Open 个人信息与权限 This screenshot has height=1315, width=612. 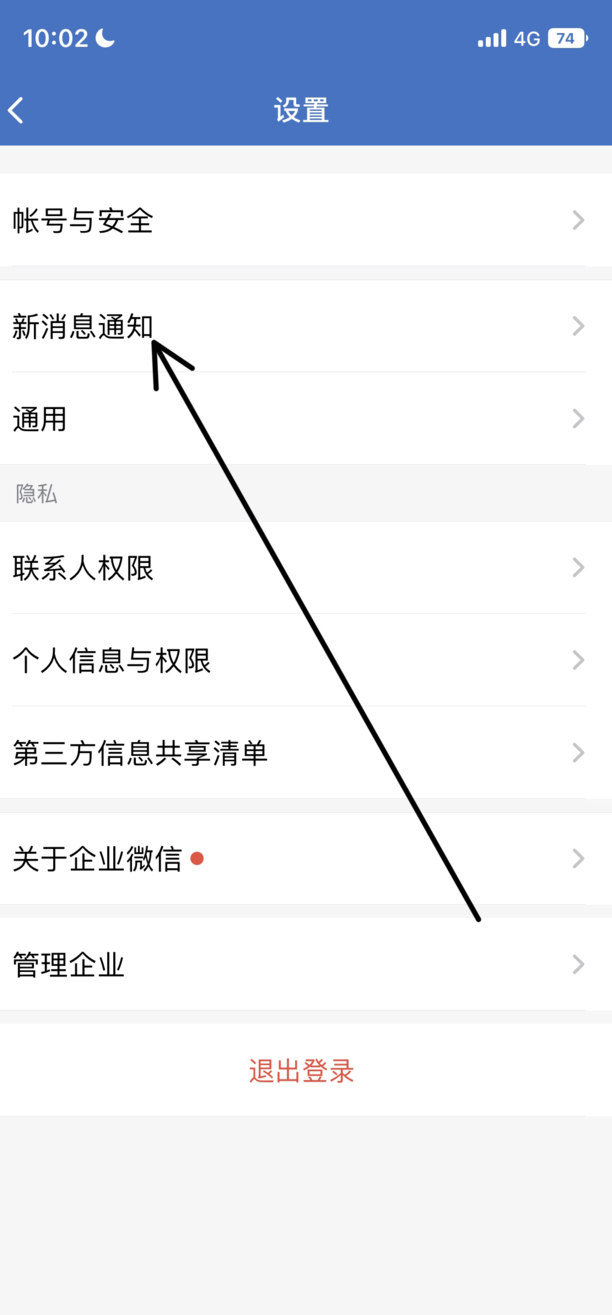click(306, 660)
